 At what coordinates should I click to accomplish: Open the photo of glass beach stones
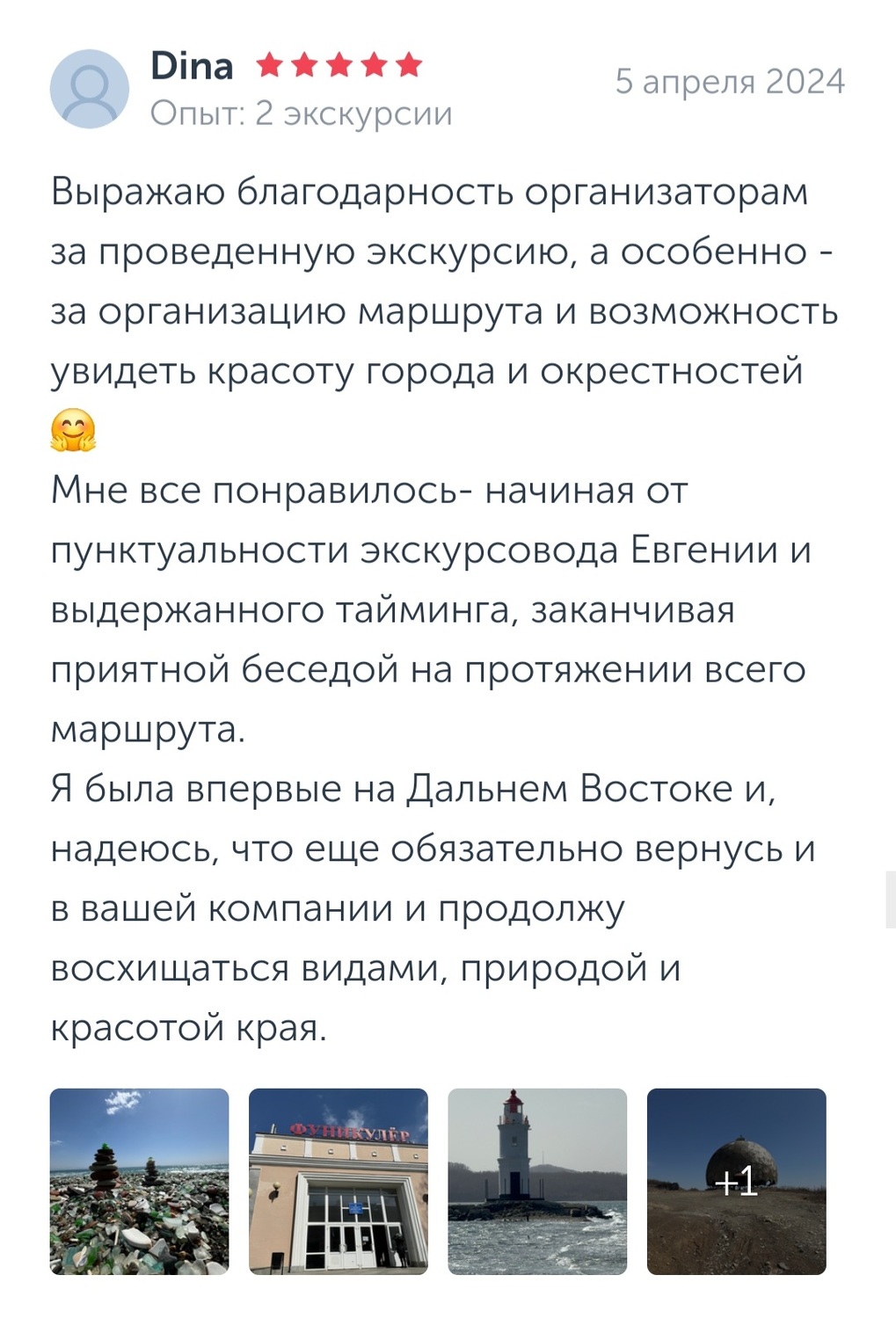[x=139, y=1181]
